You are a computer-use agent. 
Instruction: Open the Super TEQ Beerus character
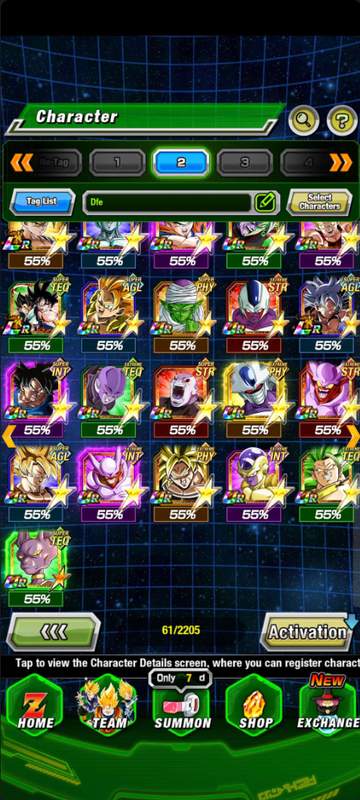click(x=37, y=567)
